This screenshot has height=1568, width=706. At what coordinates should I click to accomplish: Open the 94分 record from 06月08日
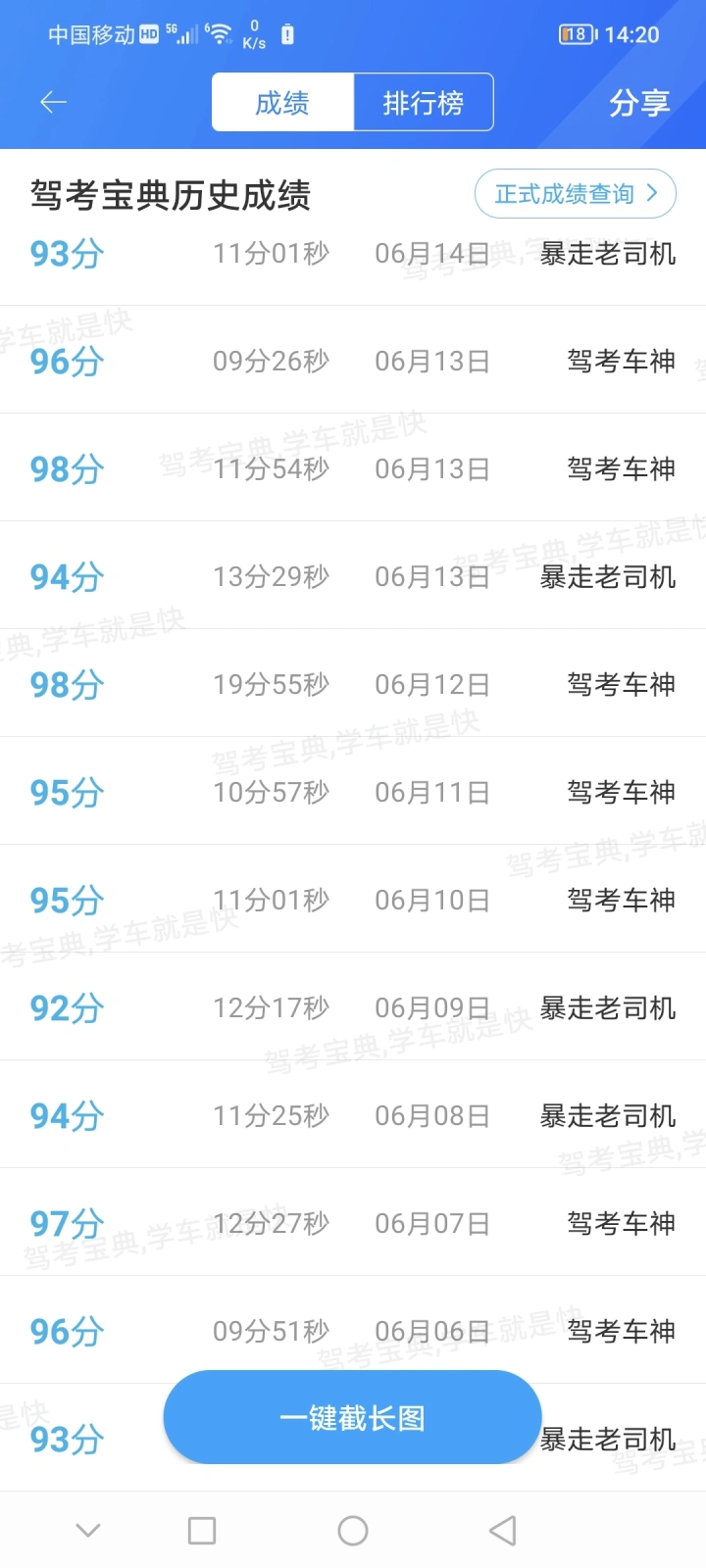click(x=353, y=1114)
